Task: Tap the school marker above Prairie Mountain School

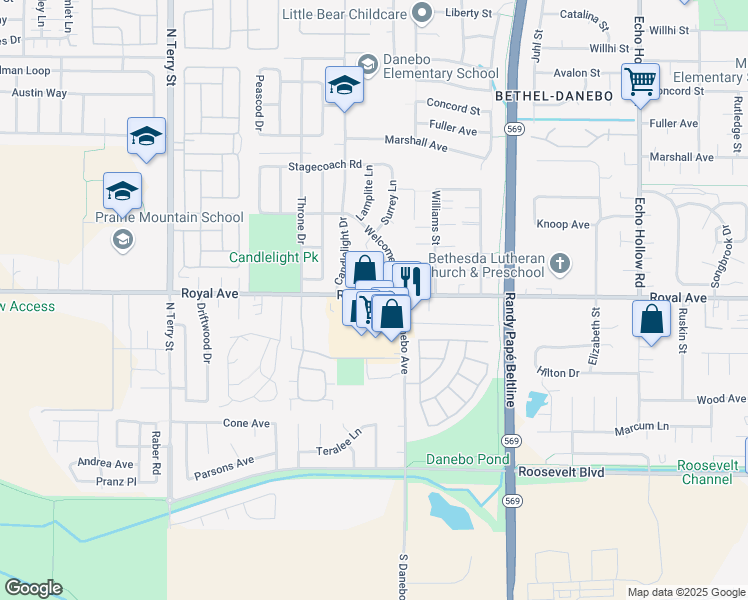Action: click(x=123, y=190)
